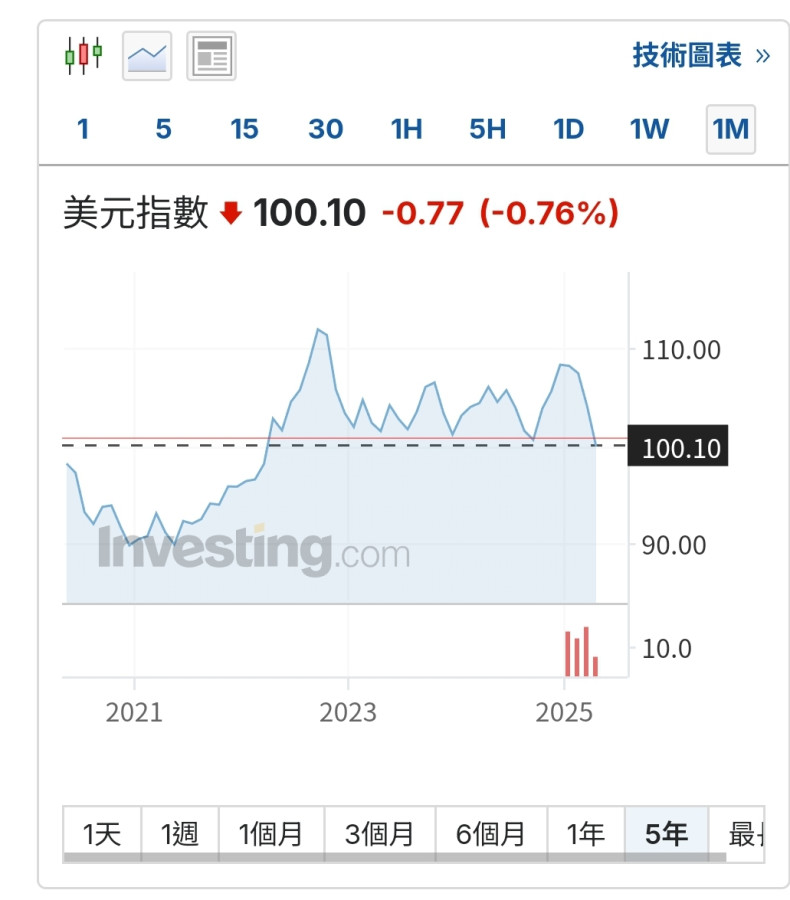Tap the 1M interval tab
790x900 pixels.
click(x=730, y=129)
